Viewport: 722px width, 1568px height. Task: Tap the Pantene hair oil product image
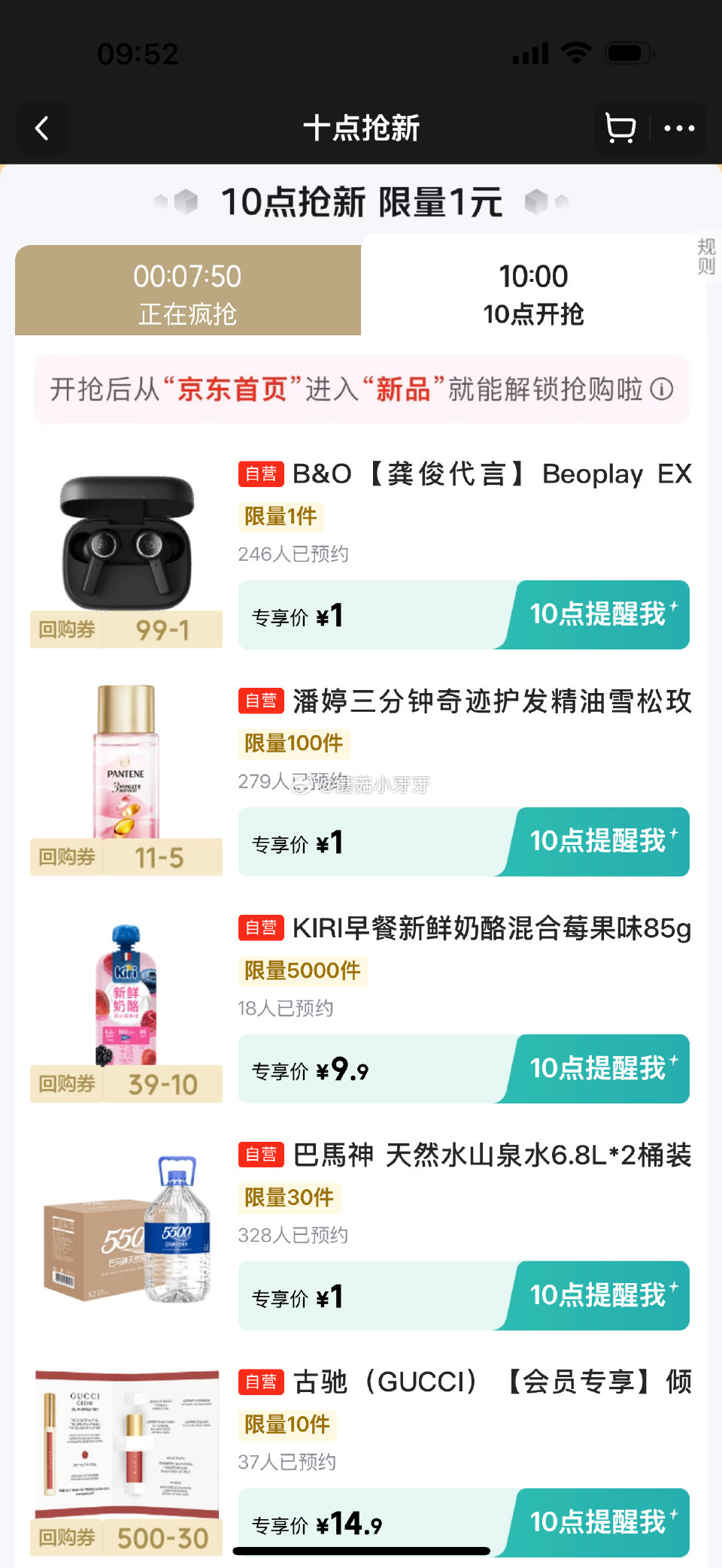point(125,767)
